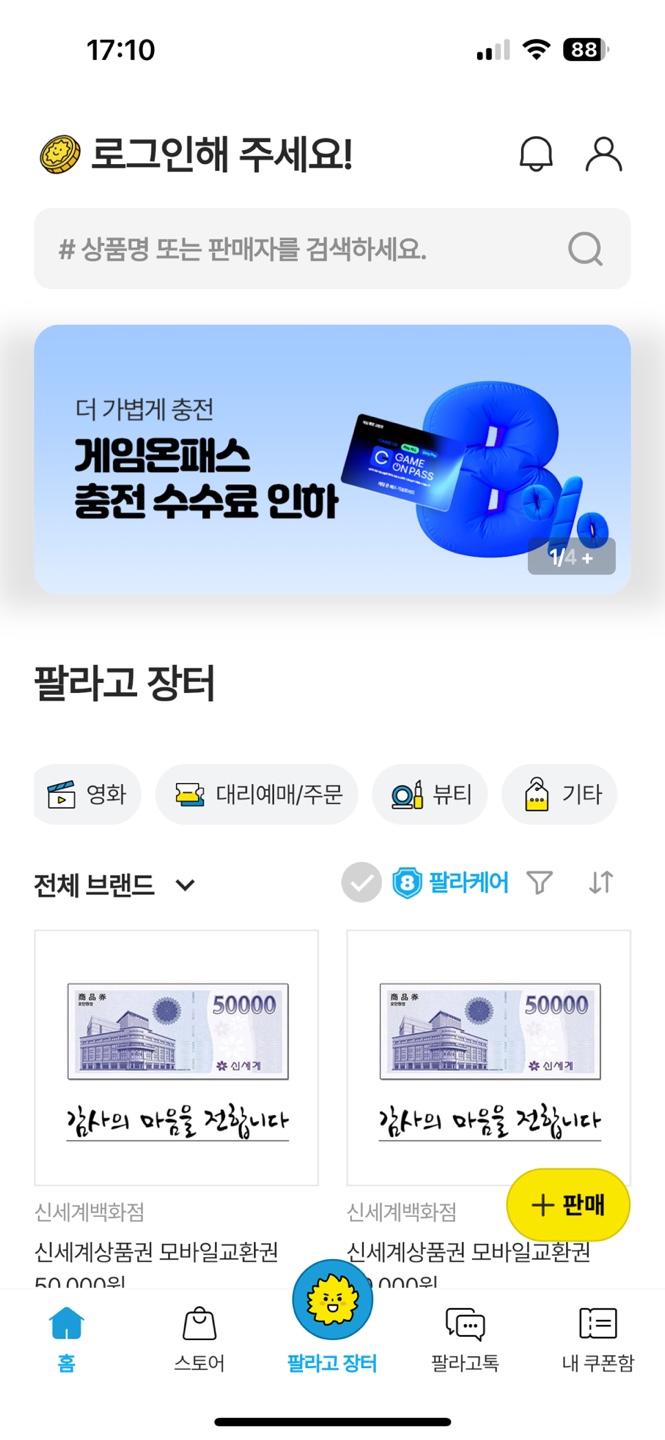Open the user profile icon
This screenshot has height=1440, width=665.
tap(603, 154)
